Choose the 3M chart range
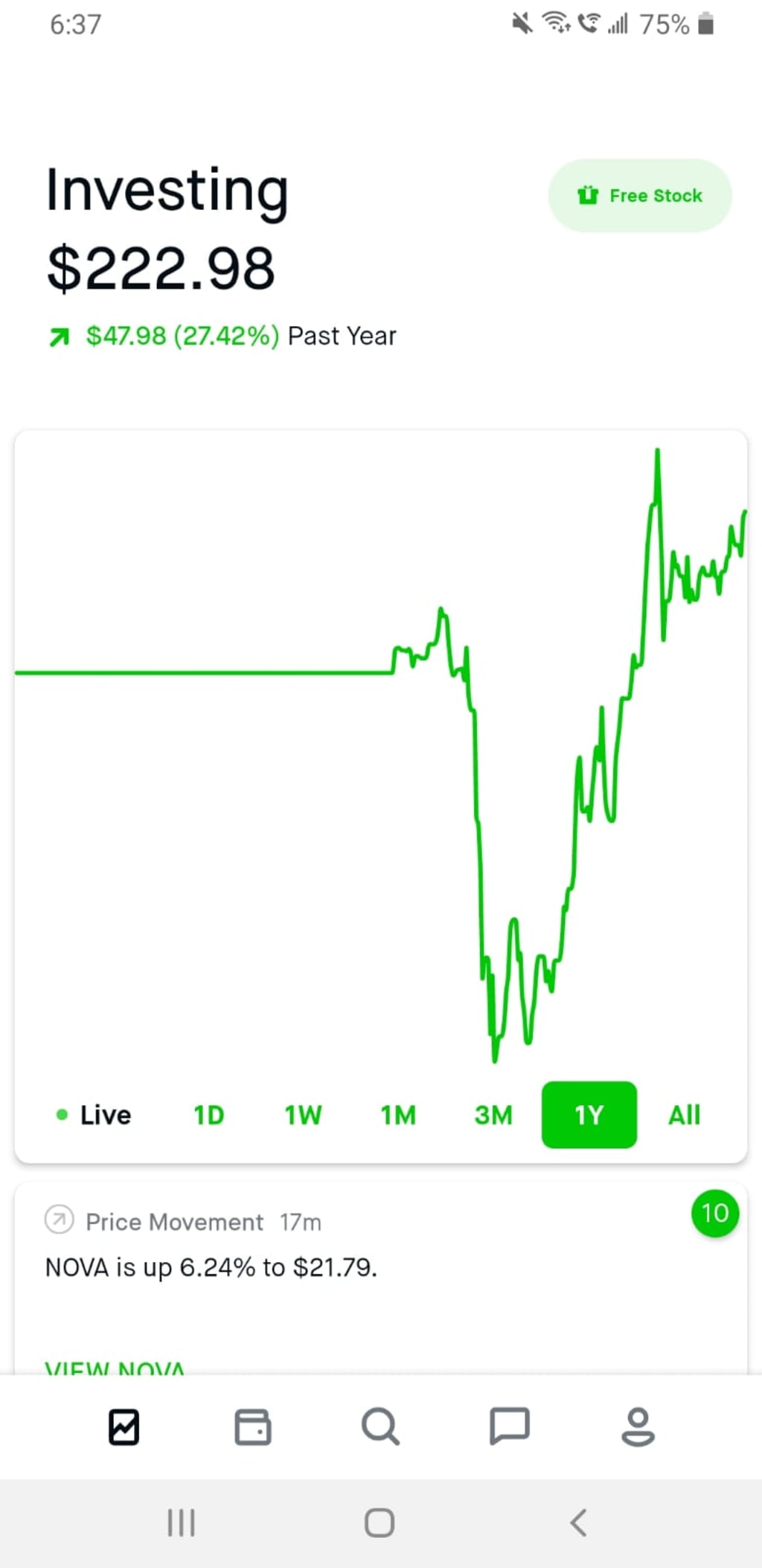The image size is (762, 1568). pos(493,1115)
